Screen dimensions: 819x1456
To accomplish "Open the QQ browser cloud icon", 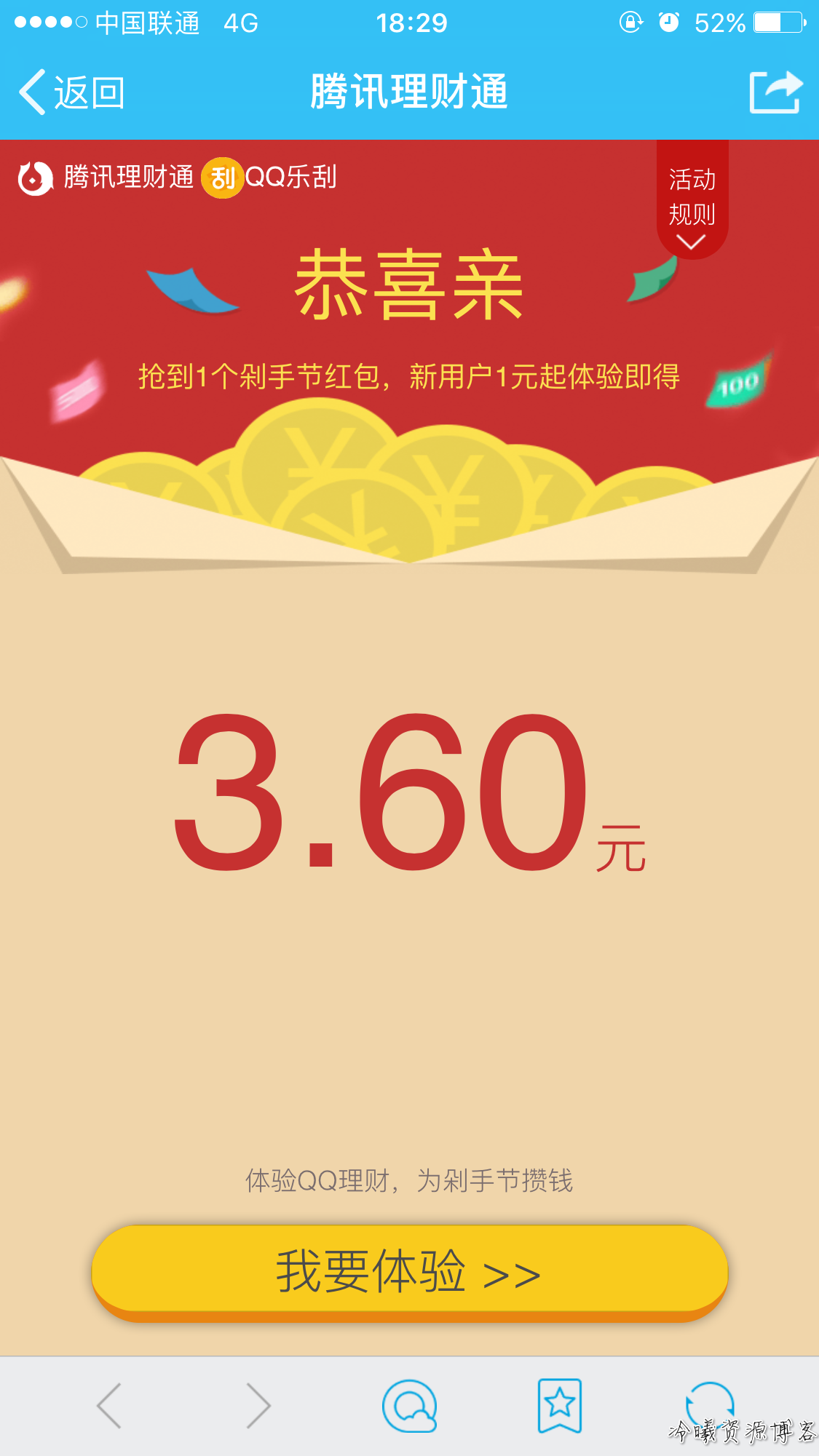I will [x=409, y=1406].
